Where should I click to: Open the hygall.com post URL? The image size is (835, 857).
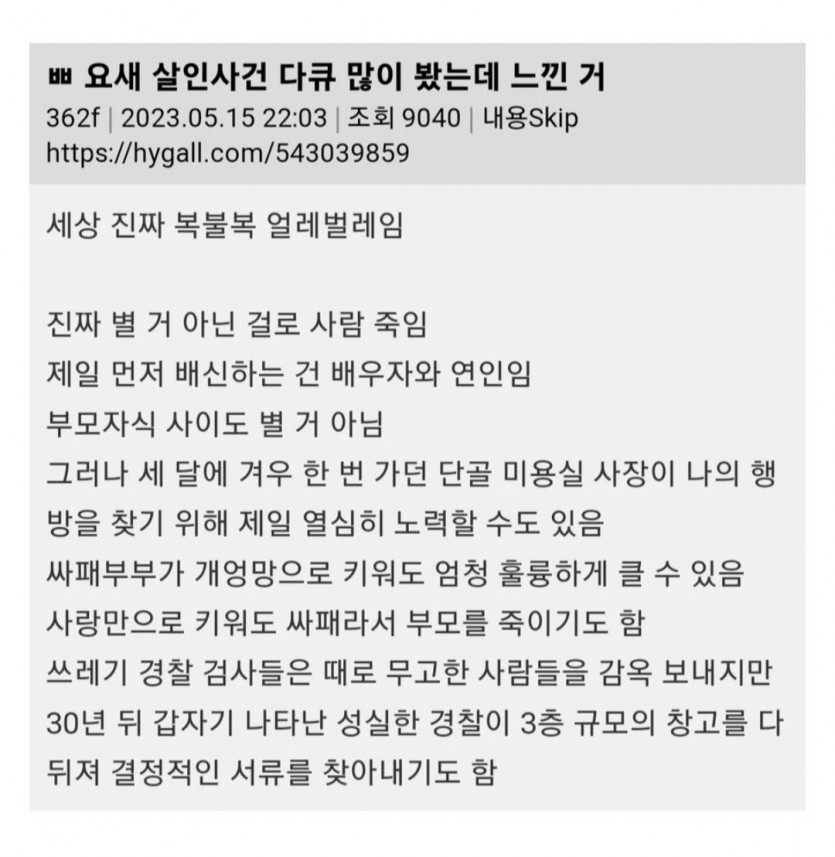[x=227, y=153]
